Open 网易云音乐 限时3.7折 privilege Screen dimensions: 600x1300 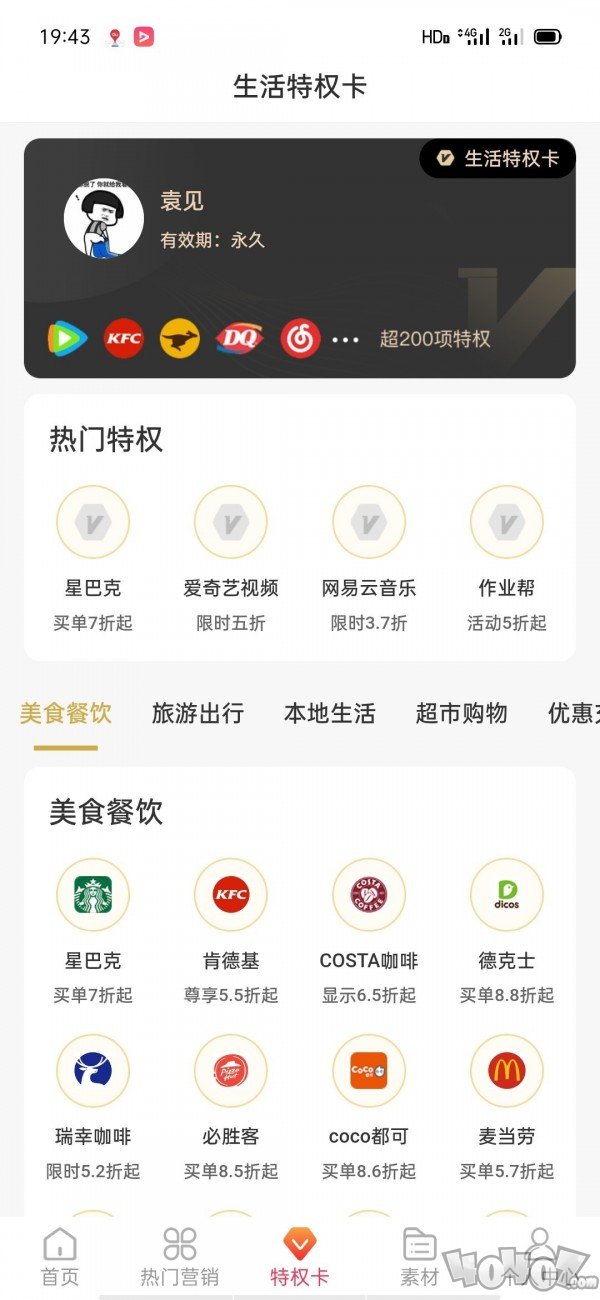[369, 560]
